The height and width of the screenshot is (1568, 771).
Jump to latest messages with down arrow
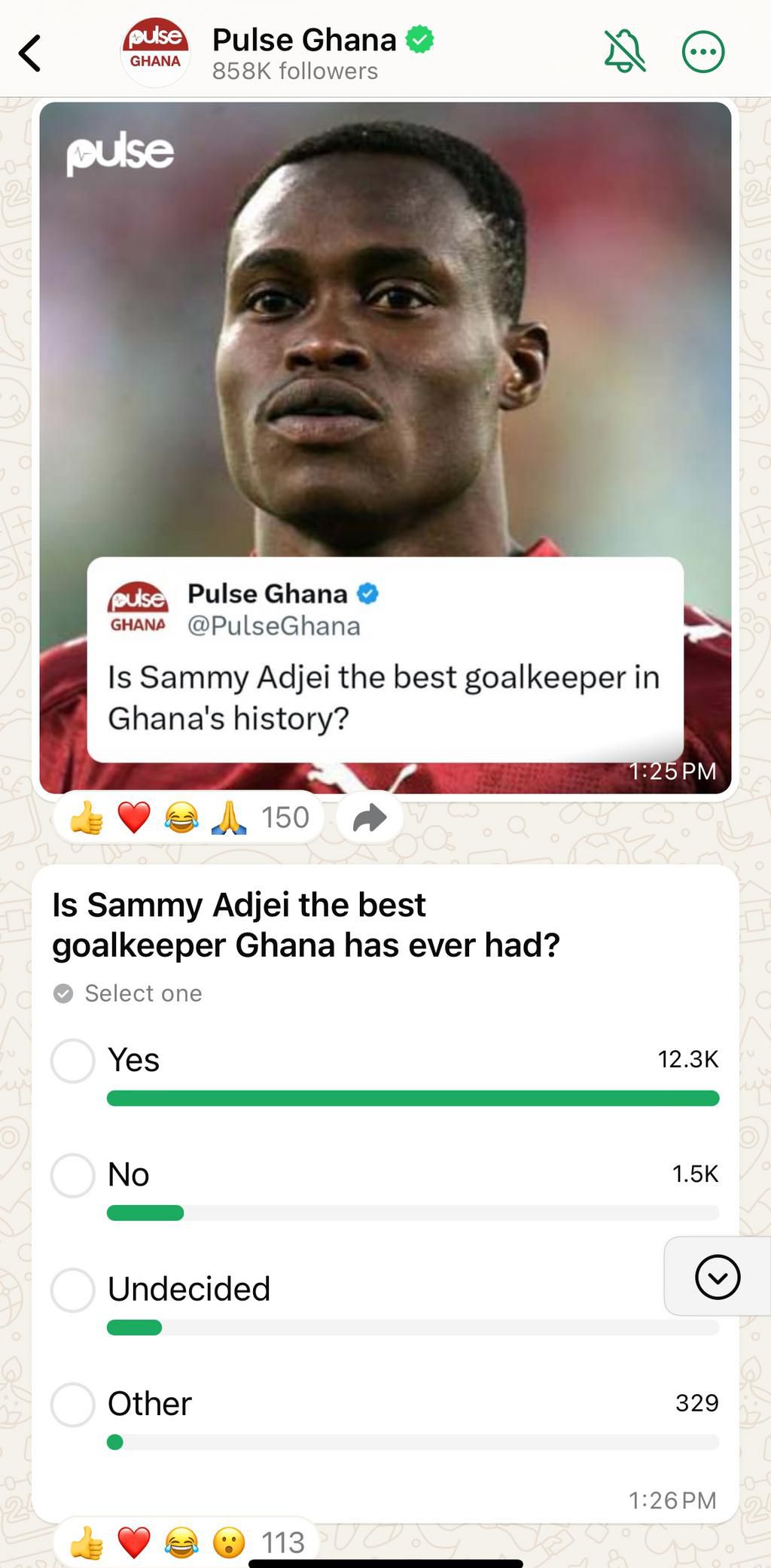[718, 1276]
